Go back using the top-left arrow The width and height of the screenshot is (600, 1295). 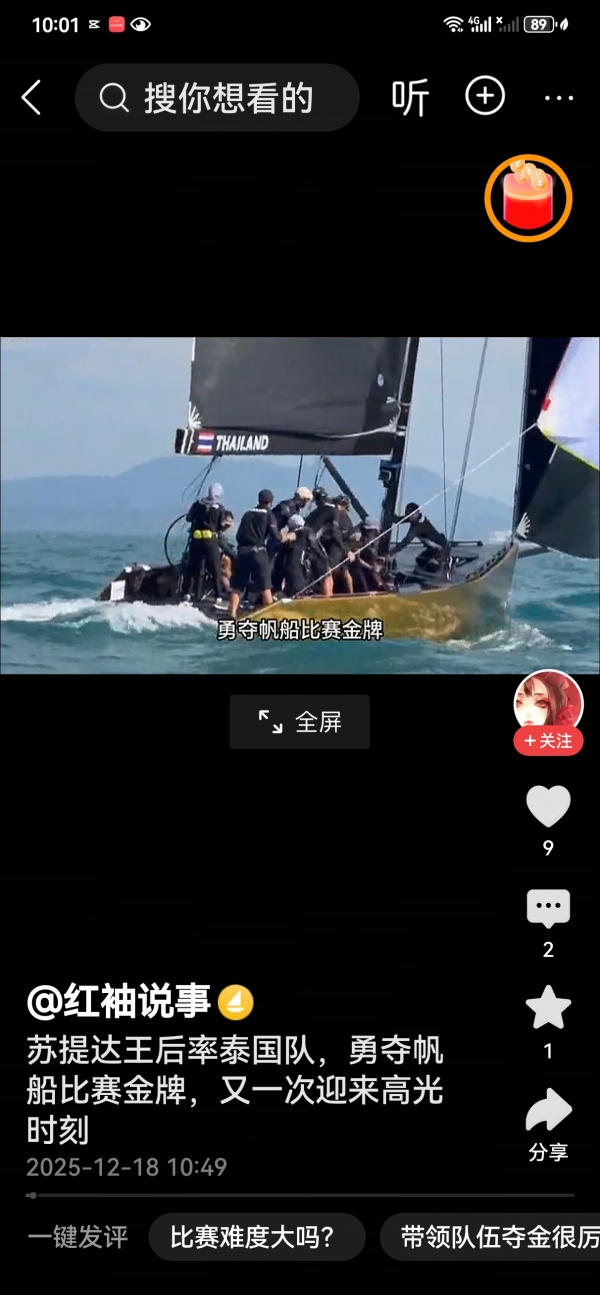pyautogui.click(x=32, y=98)
